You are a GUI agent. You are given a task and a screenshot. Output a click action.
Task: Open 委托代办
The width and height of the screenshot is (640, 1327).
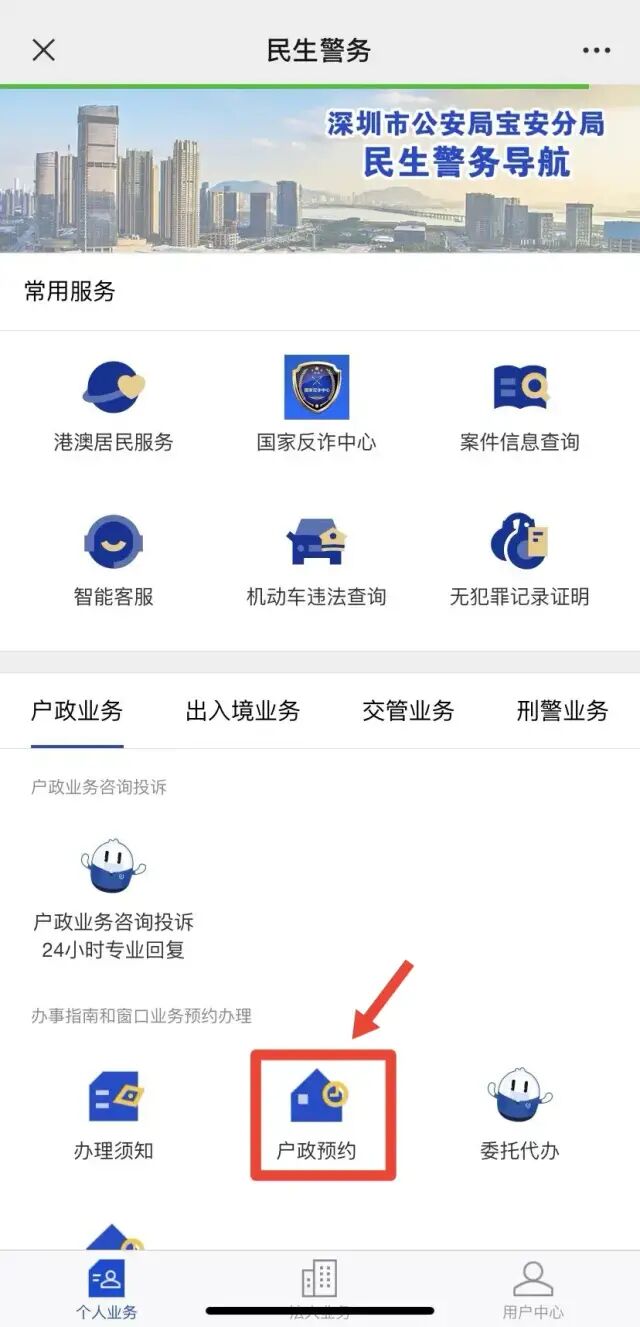(x=520, y=1115)
